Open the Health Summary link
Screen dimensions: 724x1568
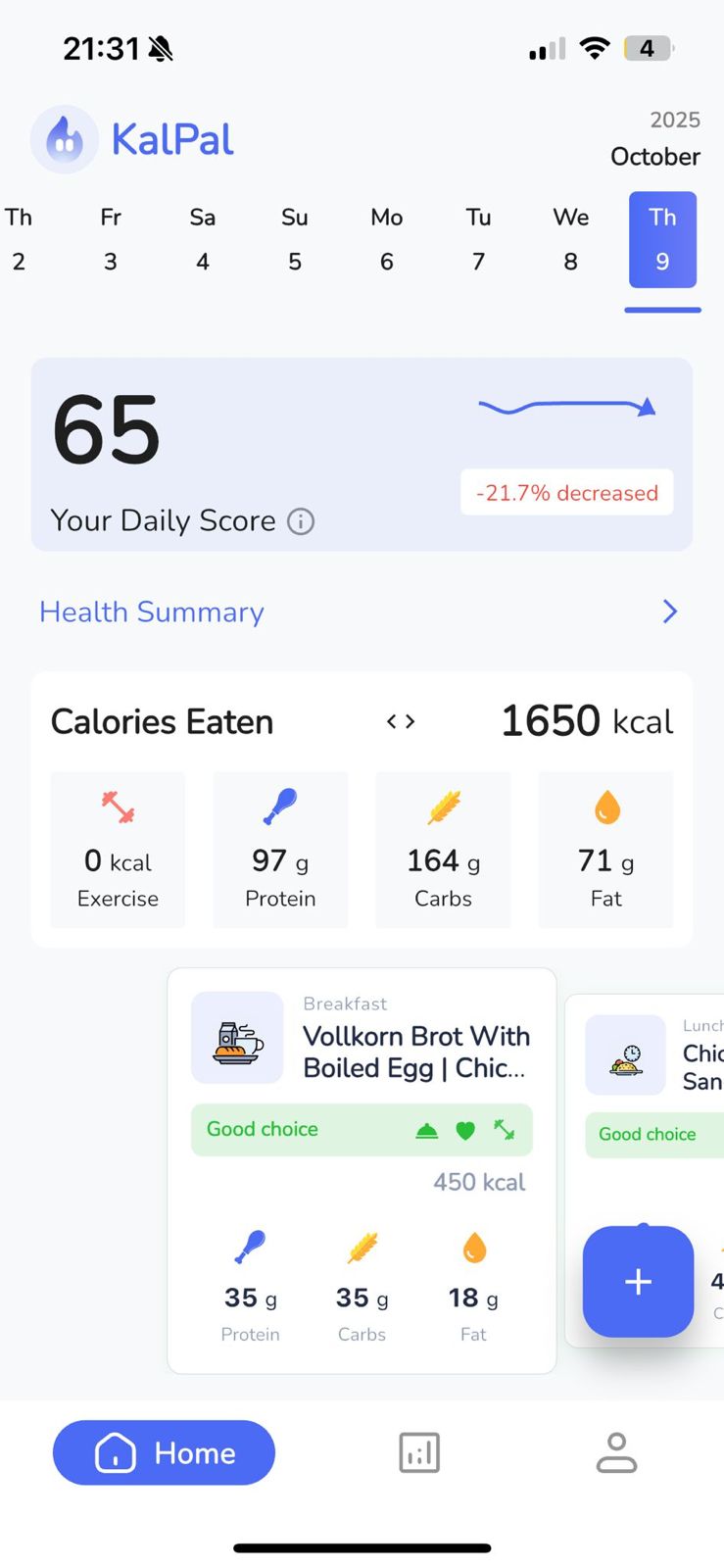152,612
